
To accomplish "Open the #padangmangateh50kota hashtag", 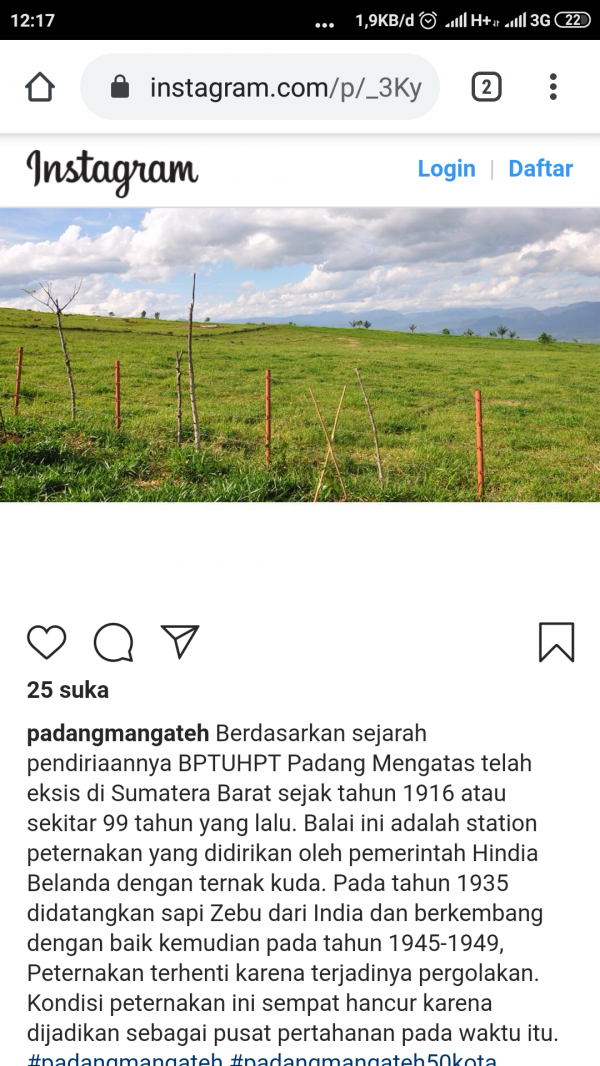I will tap(363, 1059).
